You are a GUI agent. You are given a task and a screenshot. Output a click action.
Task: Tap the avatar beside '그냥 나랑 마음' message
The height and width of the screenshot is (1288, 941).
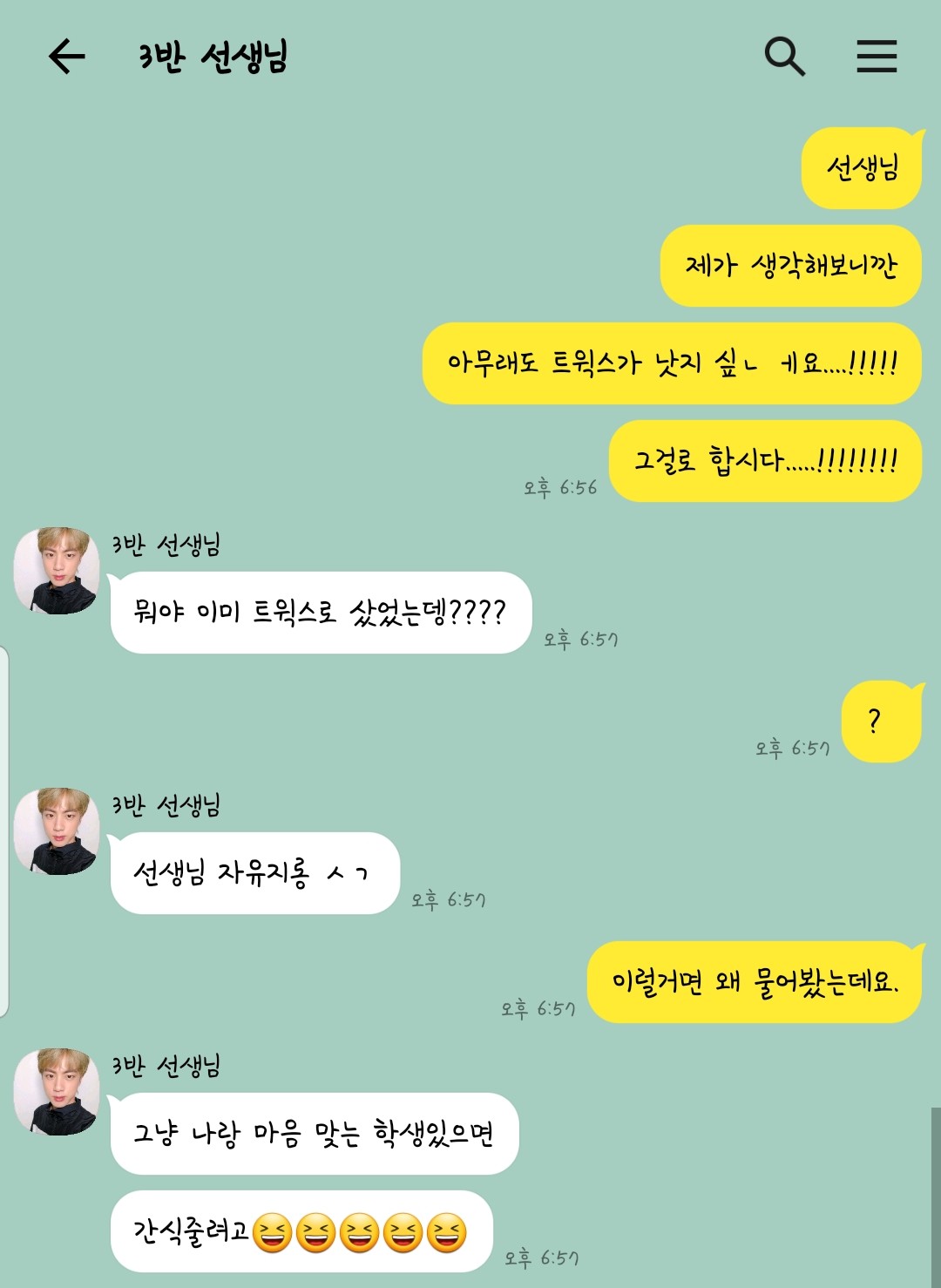point(57,1092)
